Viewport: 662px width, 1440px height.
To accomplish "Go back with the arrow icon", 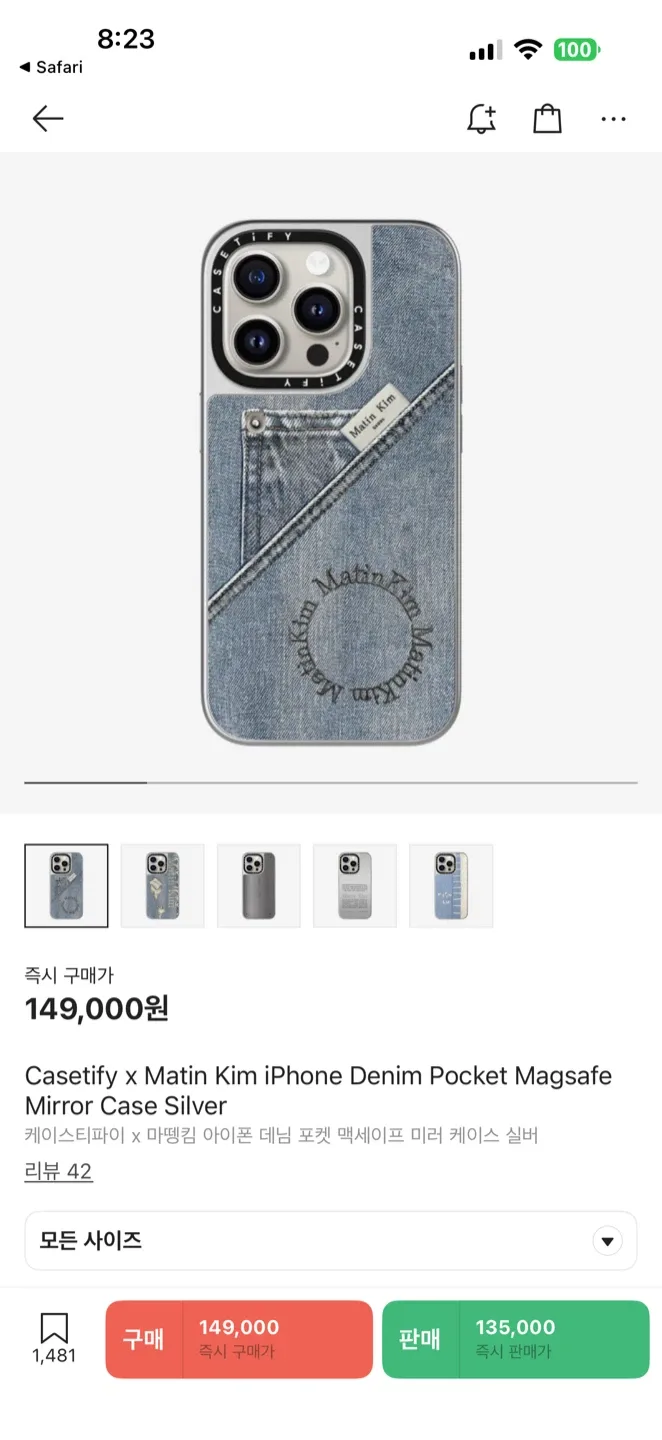I will pos(47,120).
